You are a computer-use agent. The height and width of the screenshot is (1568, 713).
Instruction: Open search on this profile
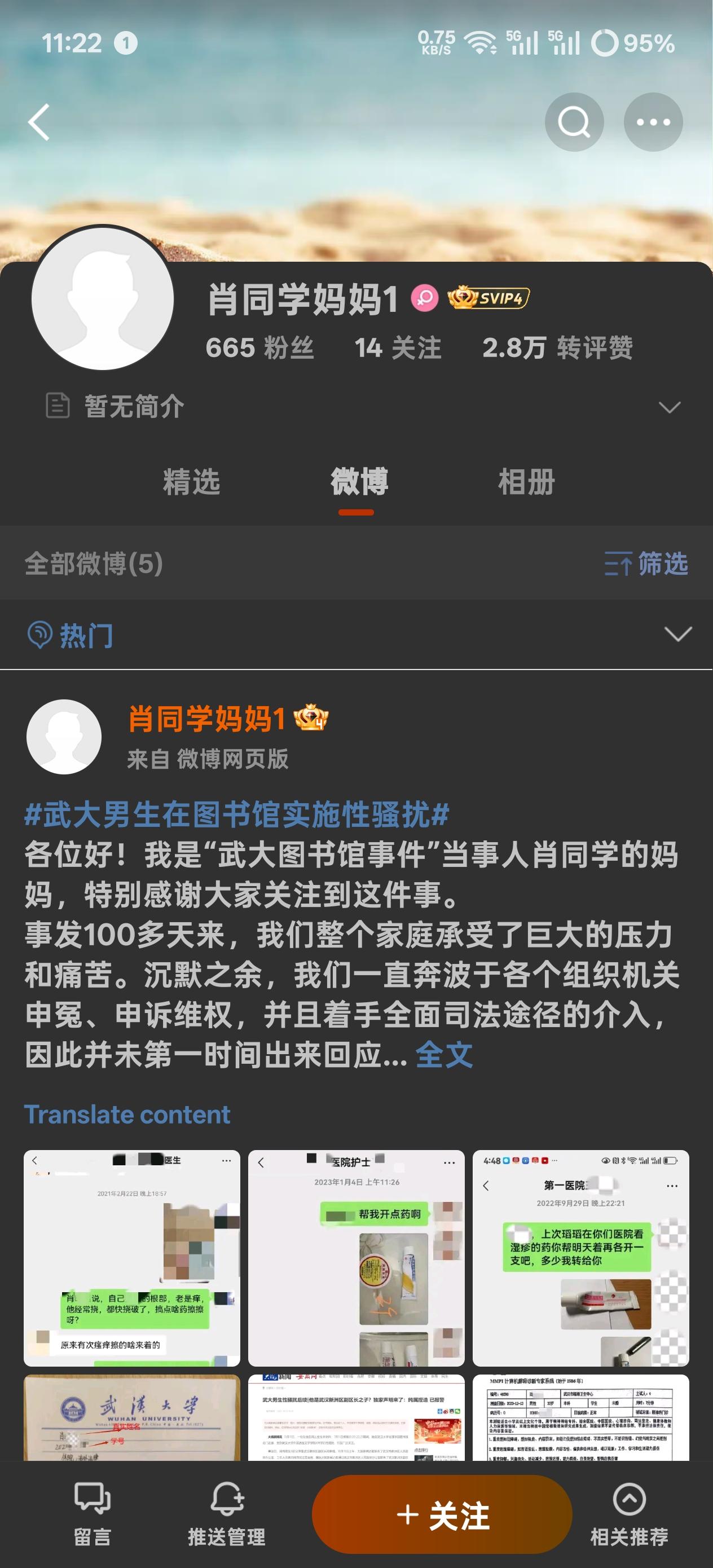point(574,122)
